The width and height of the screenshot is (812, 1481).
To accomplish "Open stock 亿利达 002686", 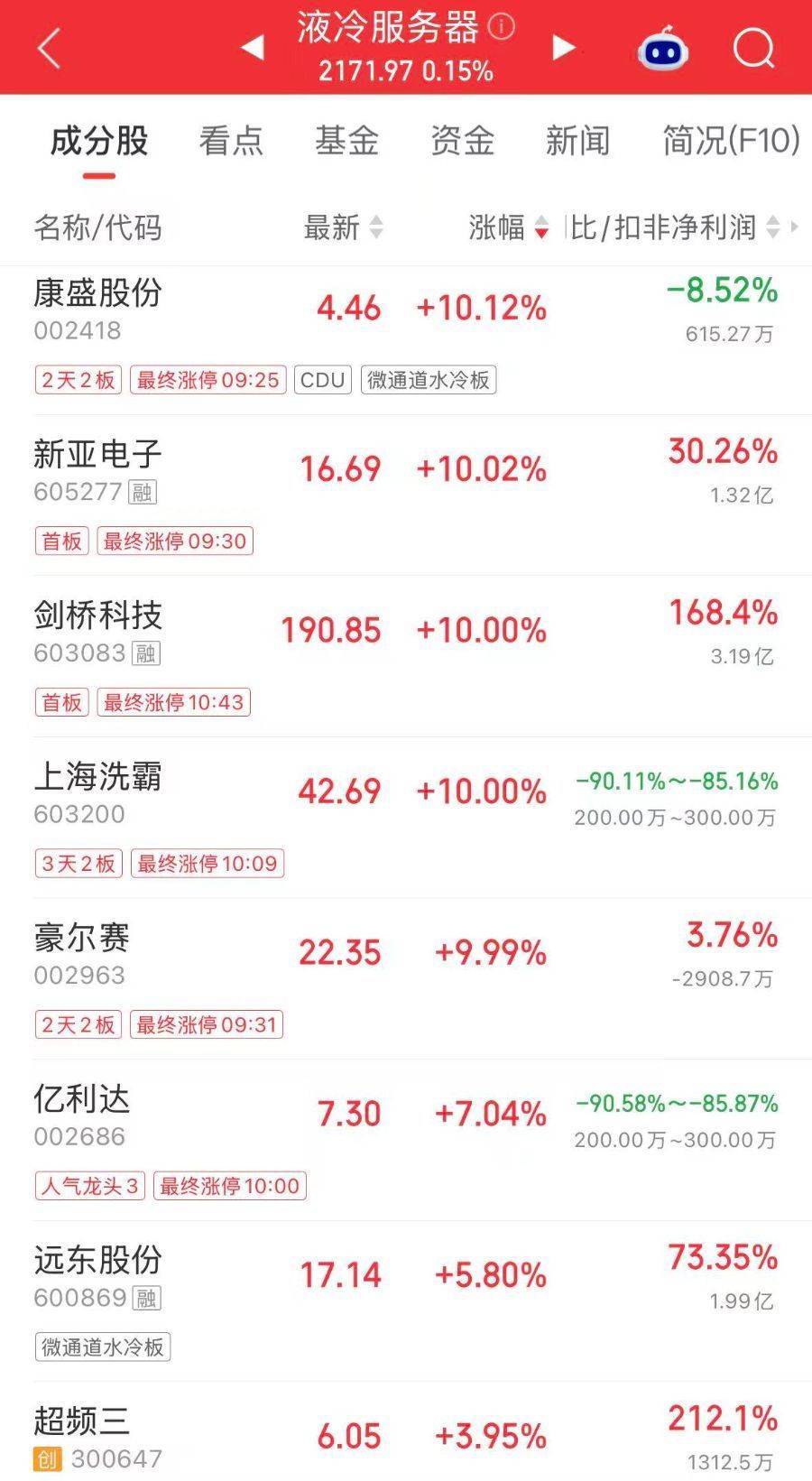I will [406, 1140].
